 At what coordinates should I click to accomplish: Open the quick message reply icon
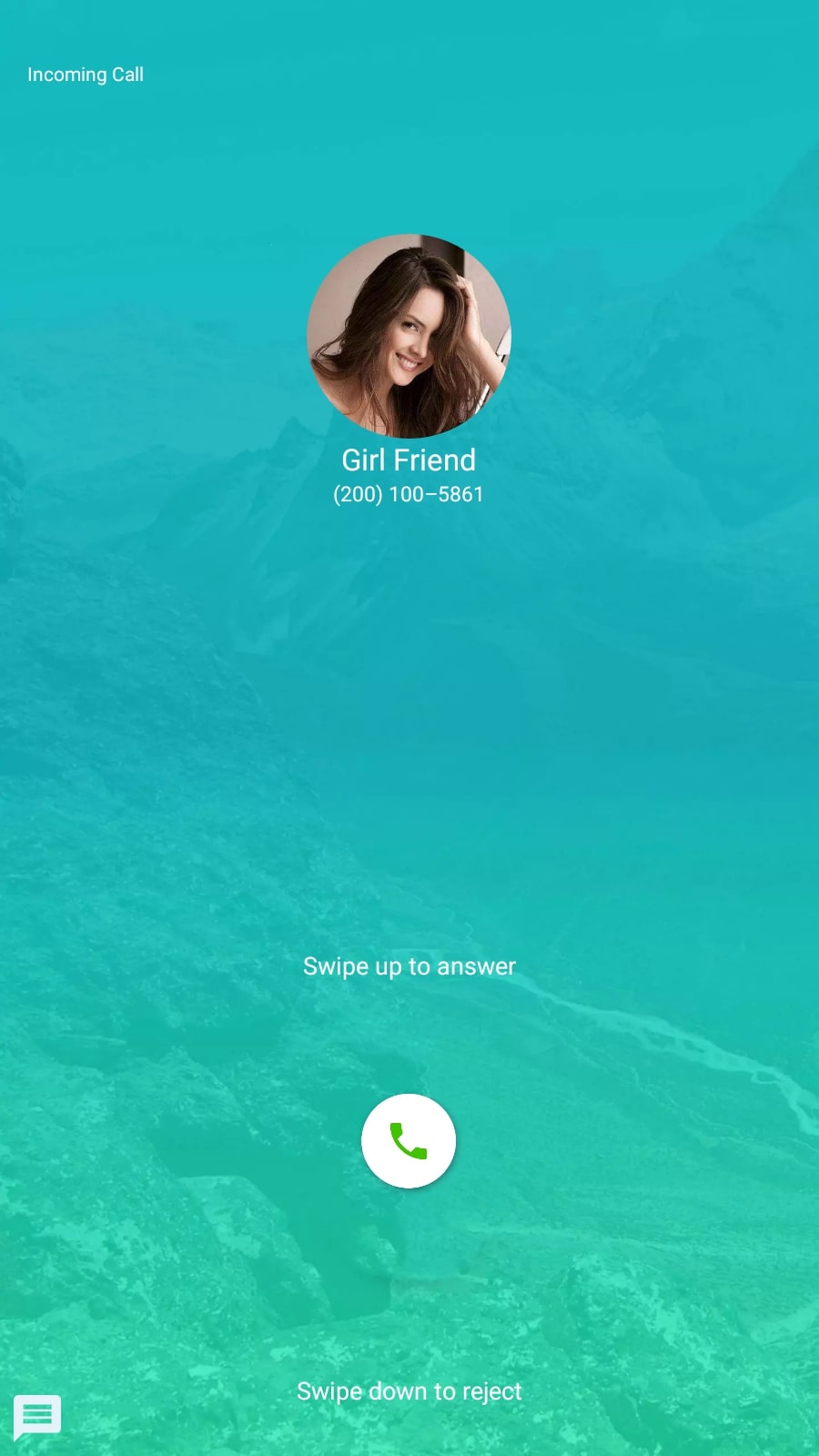[37, 1418]
